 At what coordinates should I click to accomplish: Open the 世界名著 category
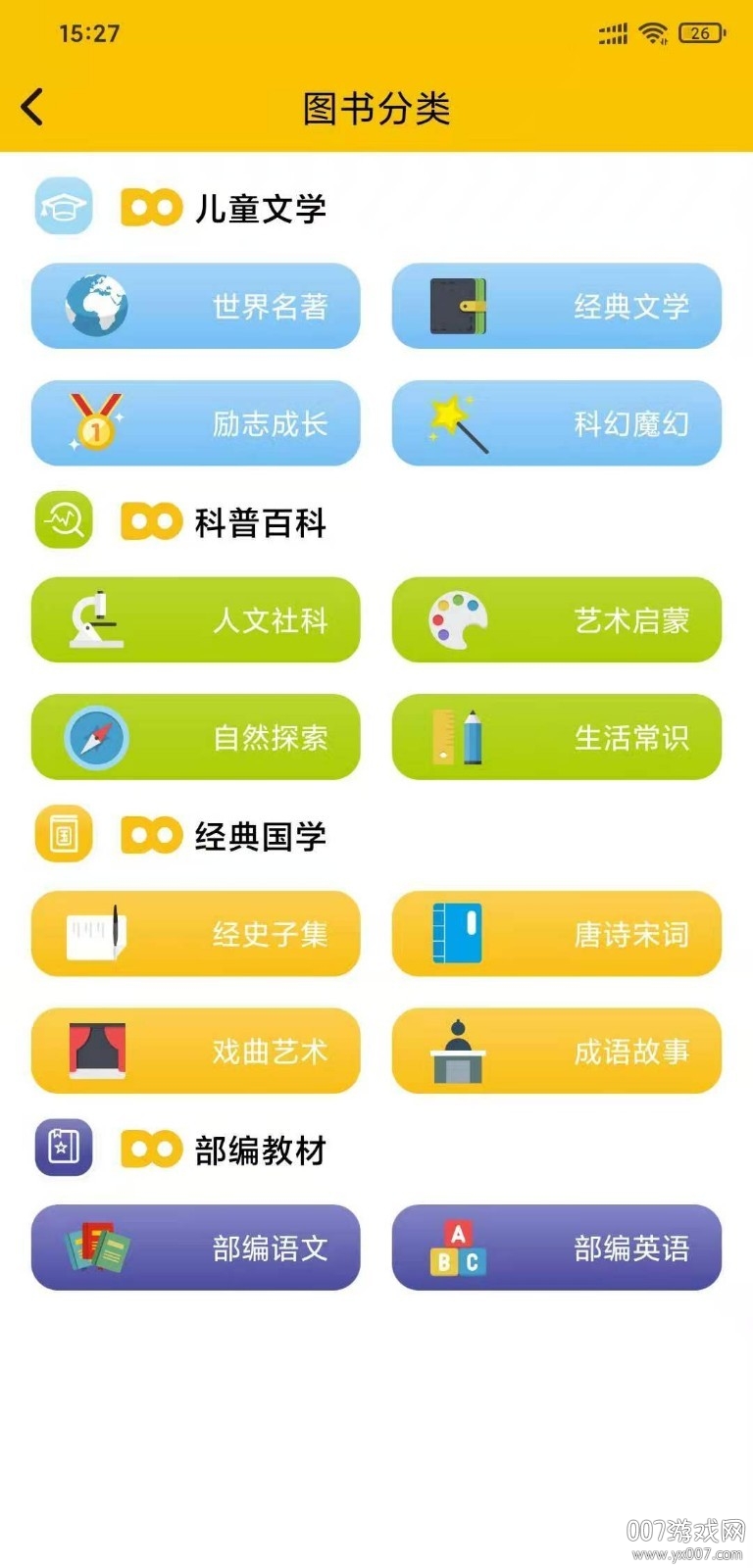coord(196,306)
